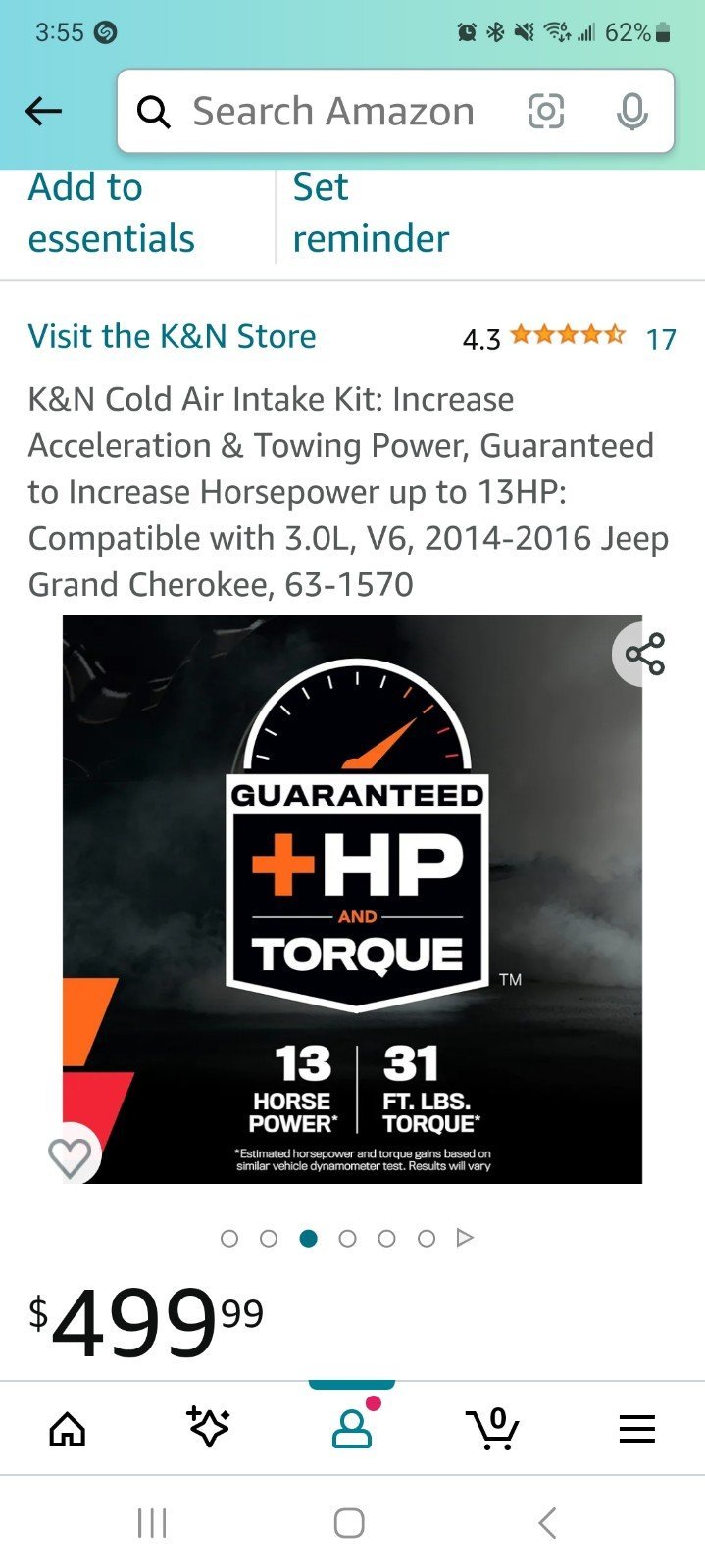Start voice search with microphone
This screenshot has height=1568, width=705.
click(631, 112)
